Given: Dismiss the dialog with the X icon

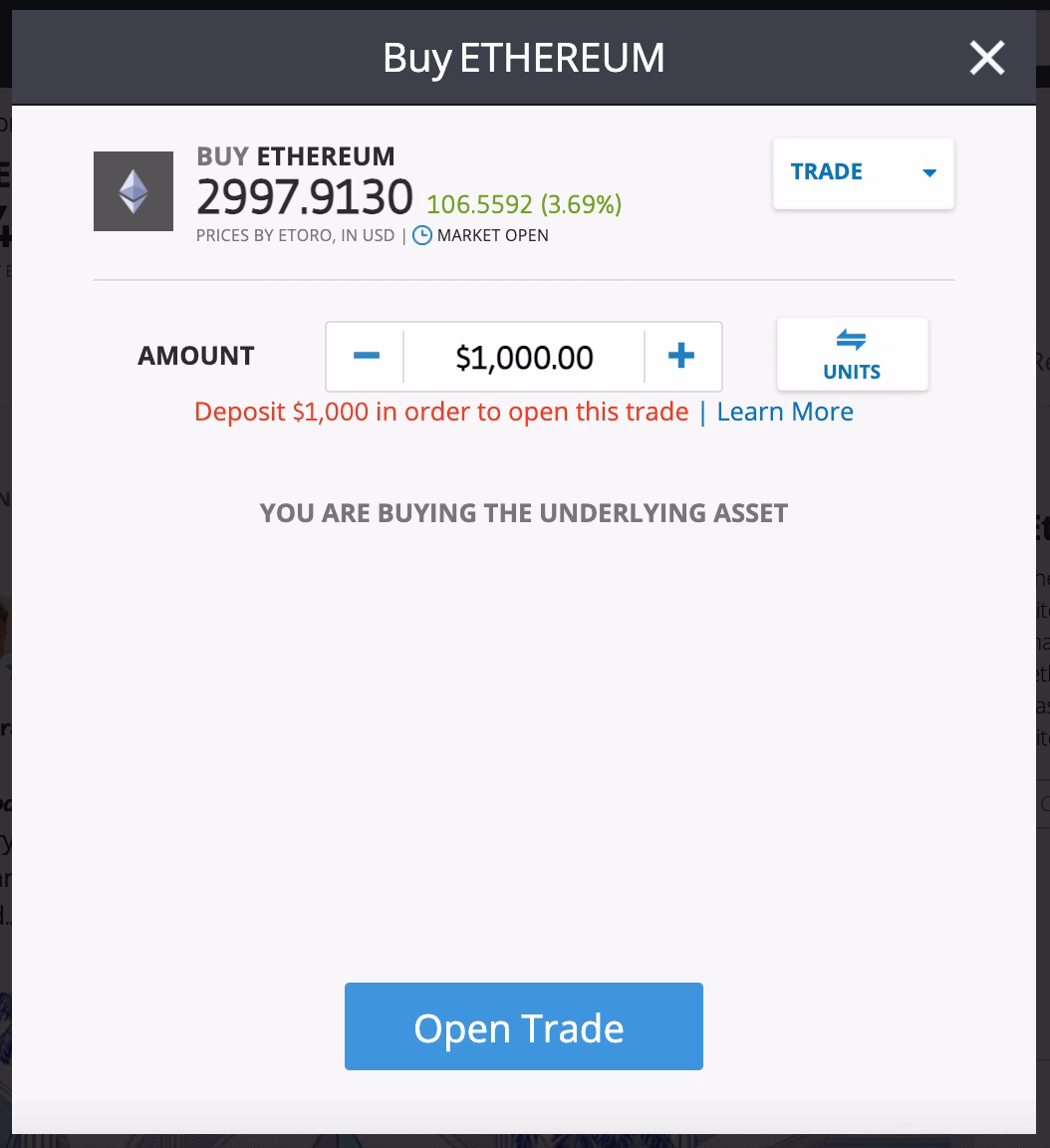Looking at the screenshot, I should [x=987, y=58].
